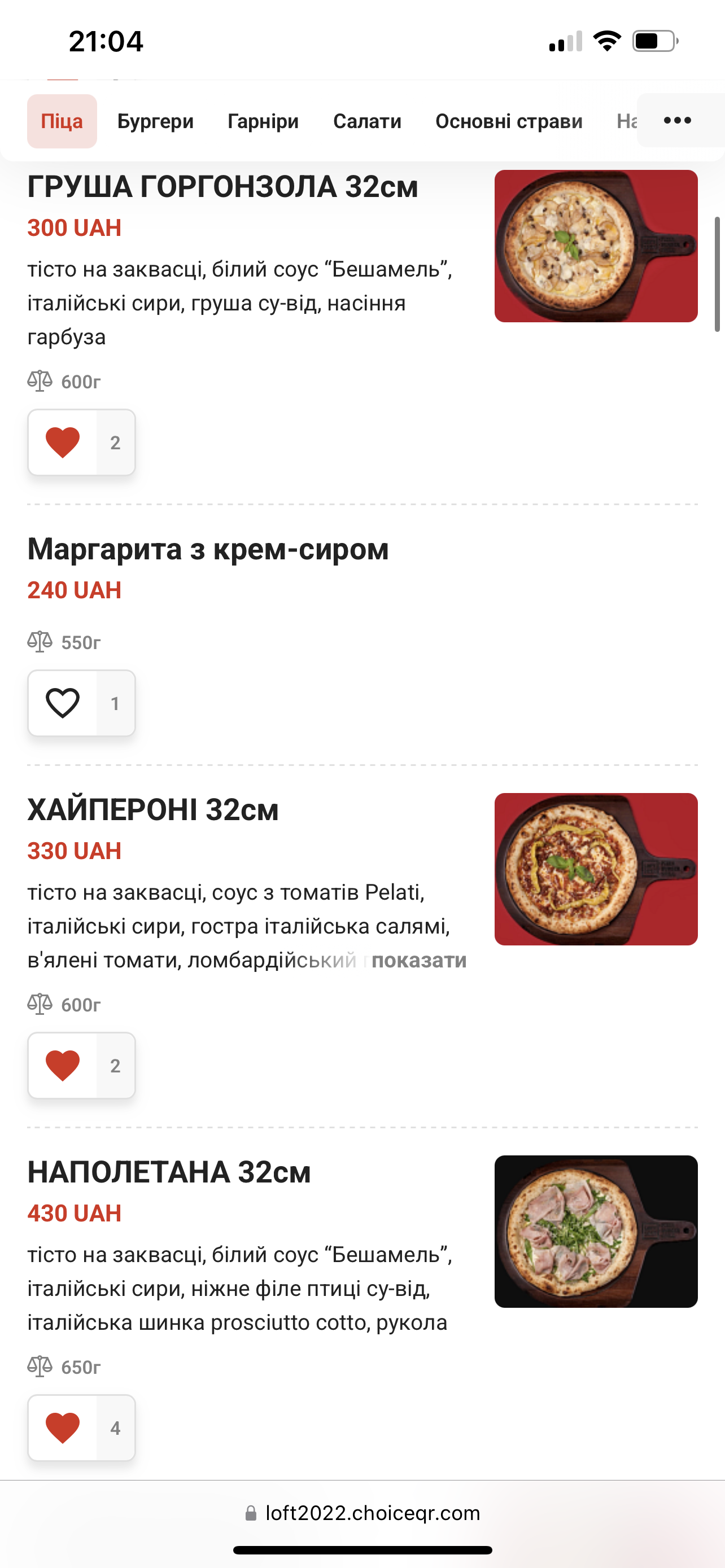
Task: Open ГРУША ГОРГОНЗОЛА pizza photo
Action: pos(596,246)
